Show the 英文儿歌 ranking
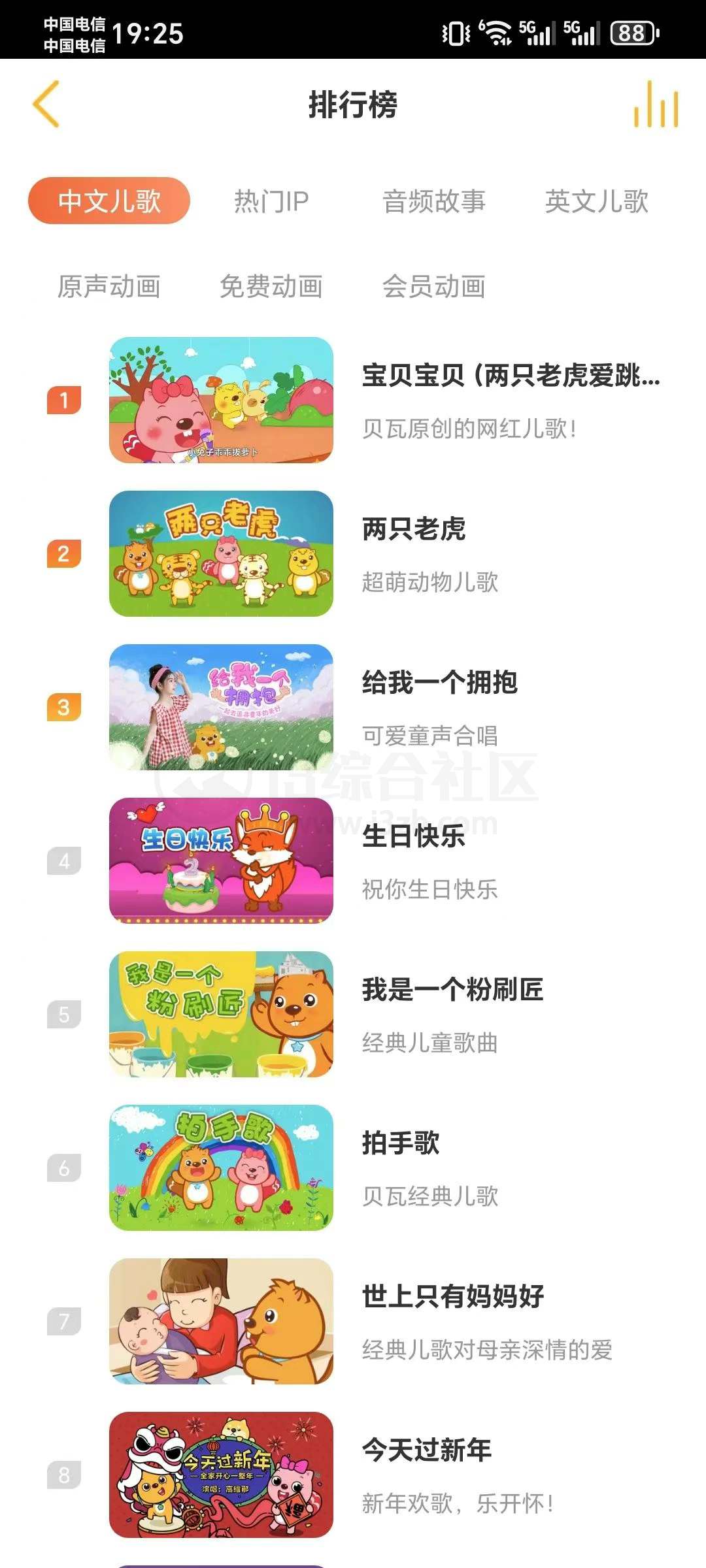This screenshot has height=1568, width=706. click(x=596, y=201)
